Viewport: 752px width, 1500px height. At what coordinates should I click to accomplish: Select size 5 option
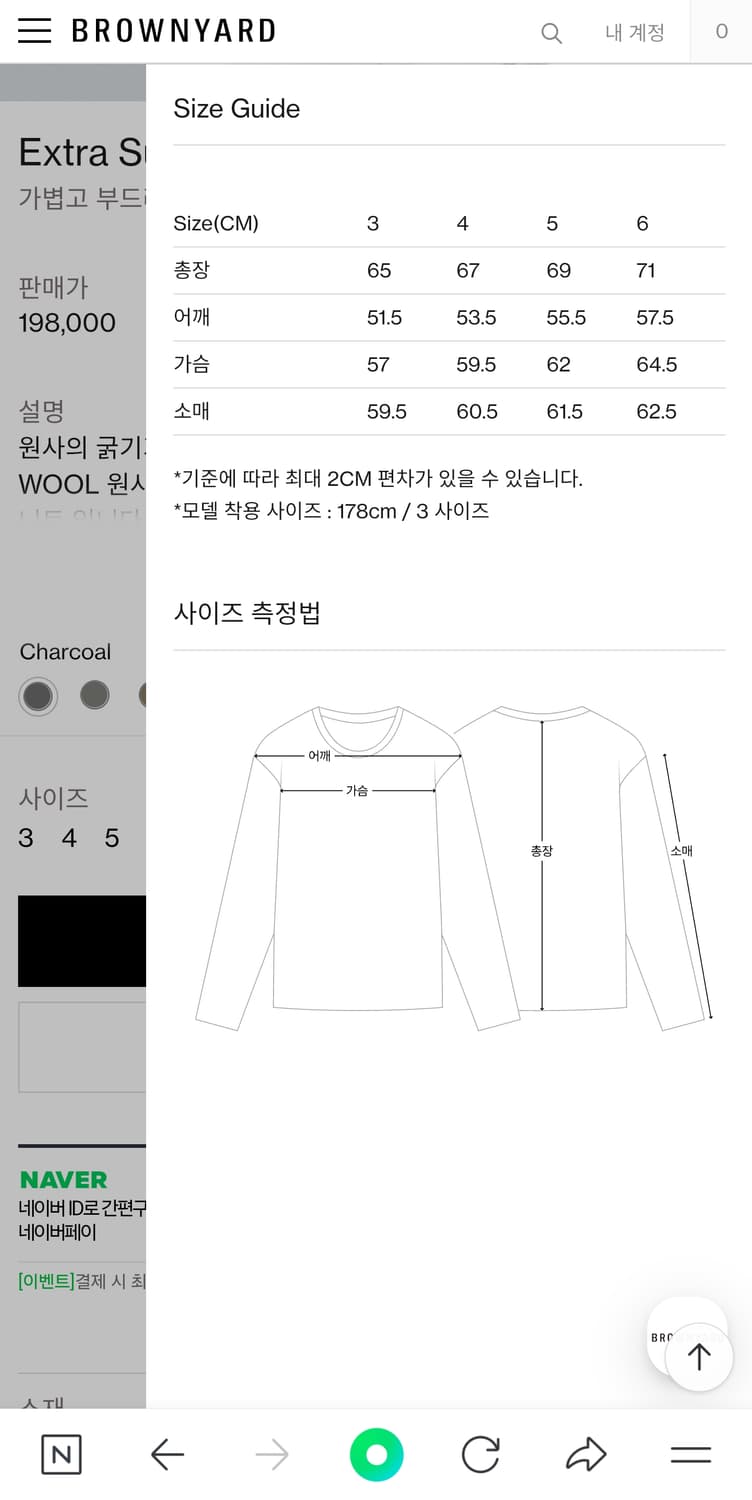point(111,838)
